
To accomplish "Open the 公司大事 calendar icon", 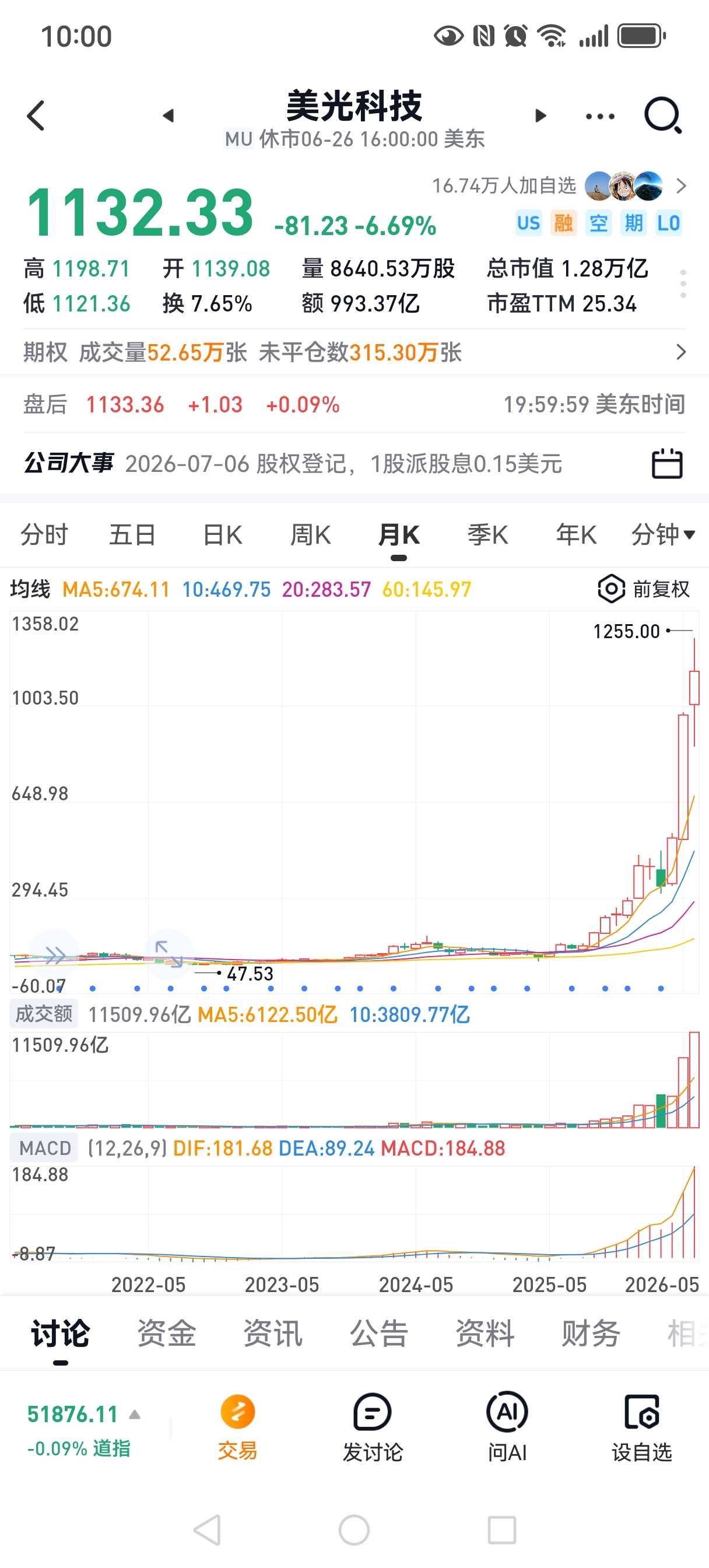I will coord(667,464).
